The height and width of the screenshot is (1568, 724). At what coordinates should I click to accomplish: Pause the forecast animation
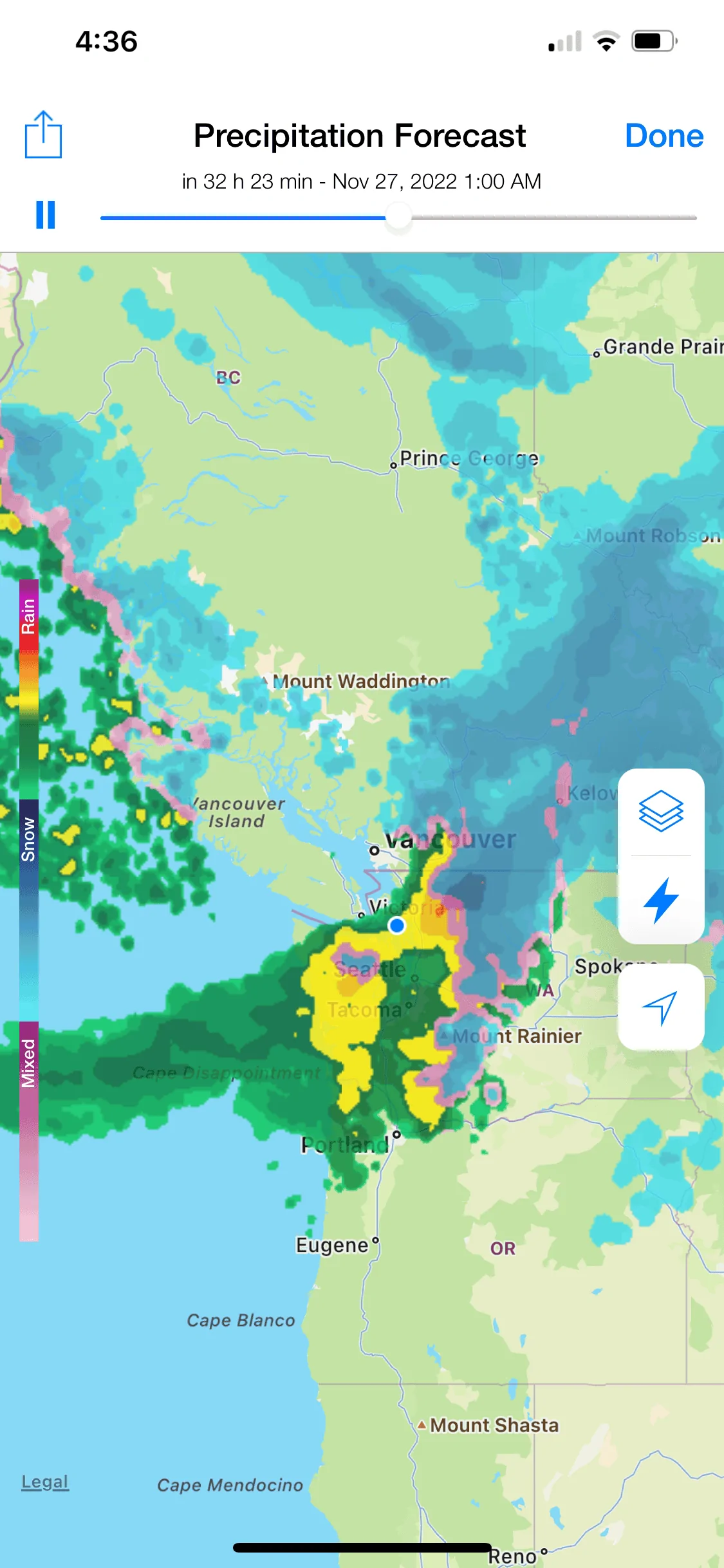45,214
